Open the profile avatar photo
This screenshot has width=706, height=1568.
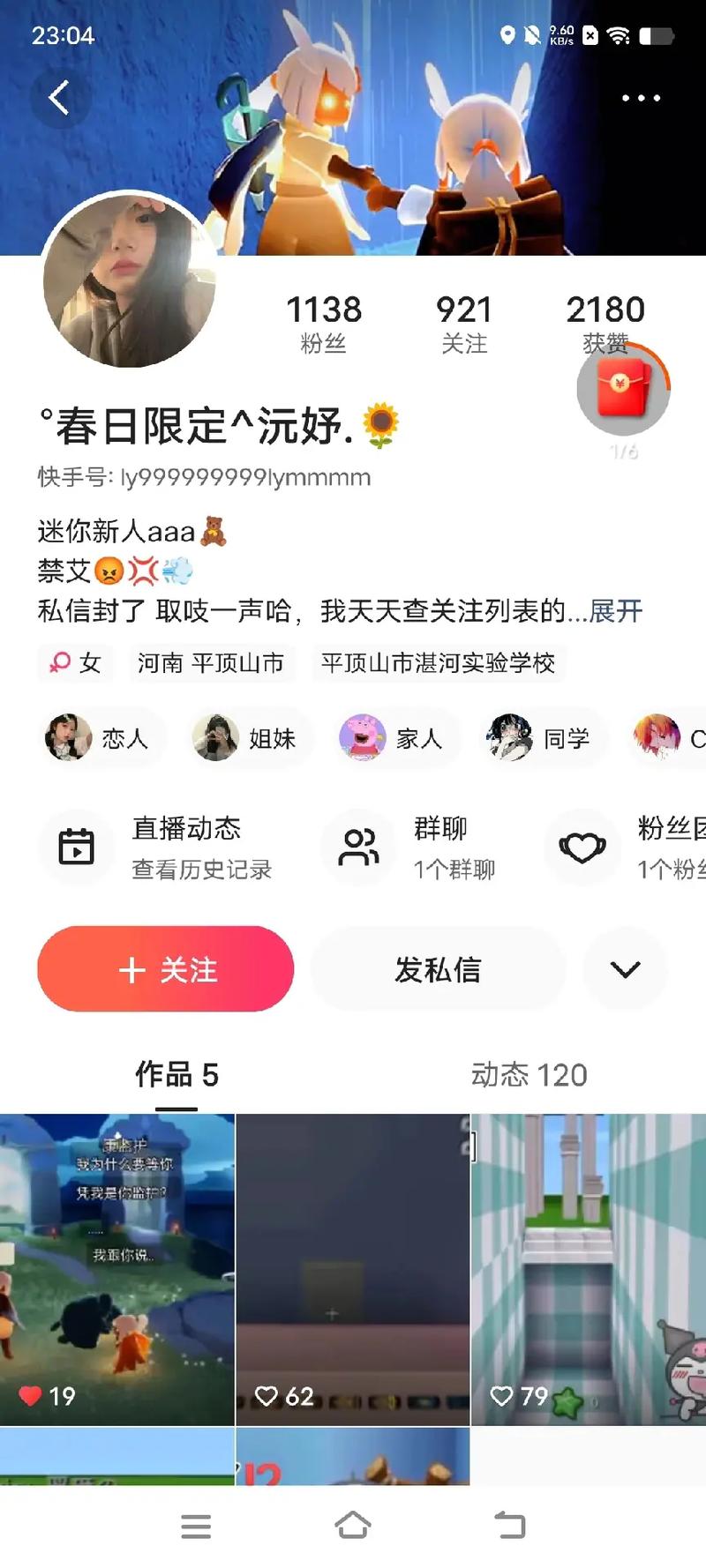129,280
